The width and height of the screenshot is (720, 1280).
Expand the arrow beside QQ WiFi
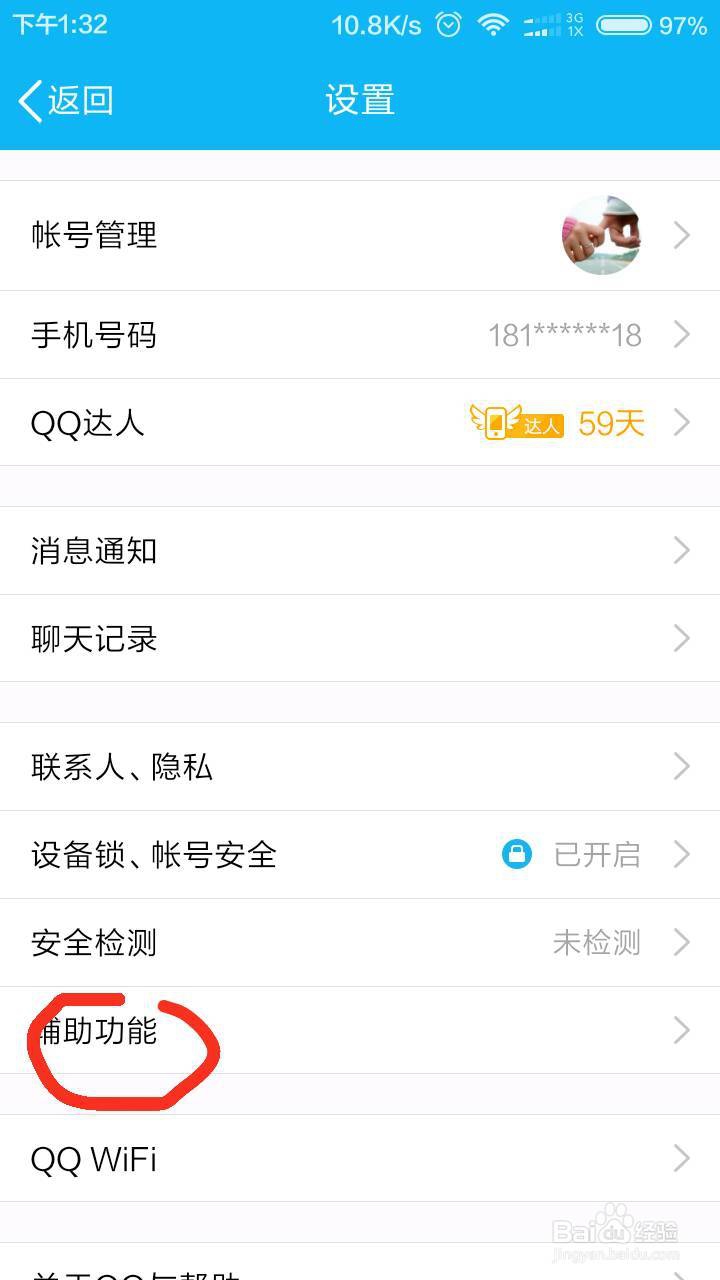click(x=682, y=1159)
